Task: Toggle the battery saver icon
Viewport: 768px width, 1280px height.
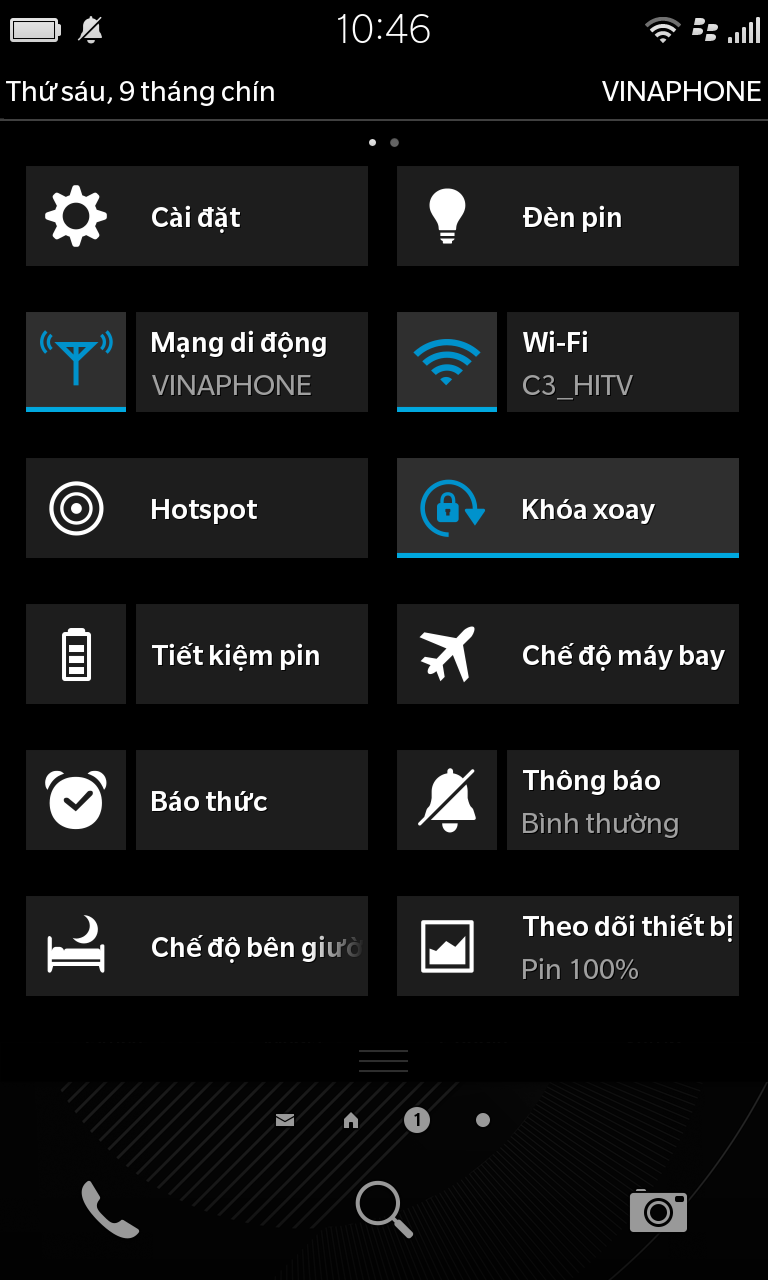Action: tap(76, 654)
